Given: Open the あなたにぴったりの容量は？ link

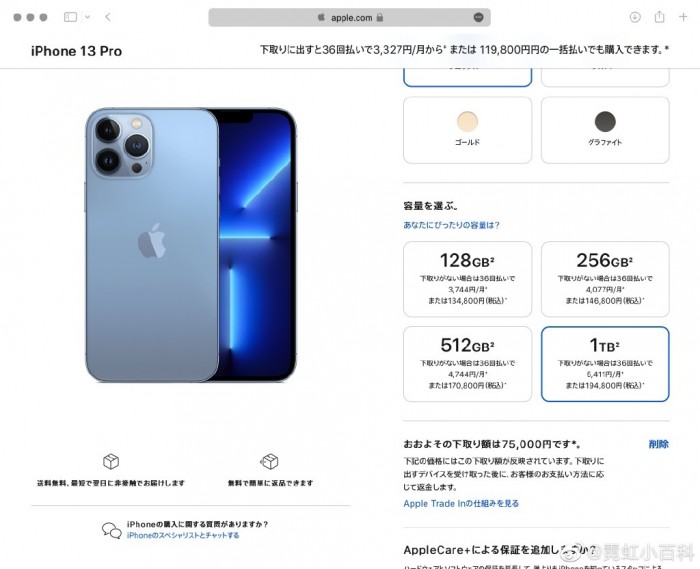Looking at the screenshot, I should 451,225.
